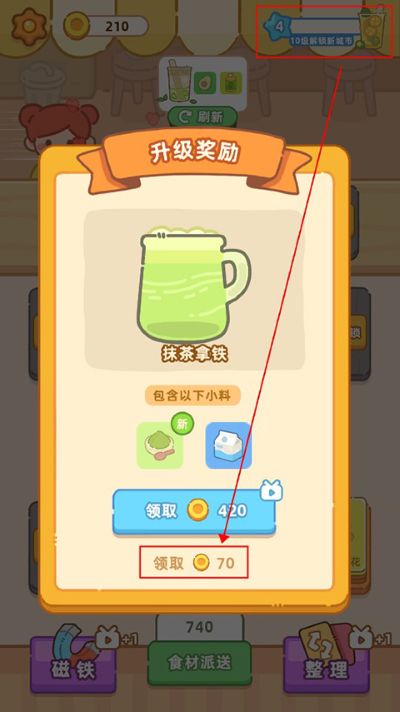Image resolution: width=400 pixels, height=712 pixels.
Task: Use the 磁铁 magnet booster
Action: coord(74,664)
